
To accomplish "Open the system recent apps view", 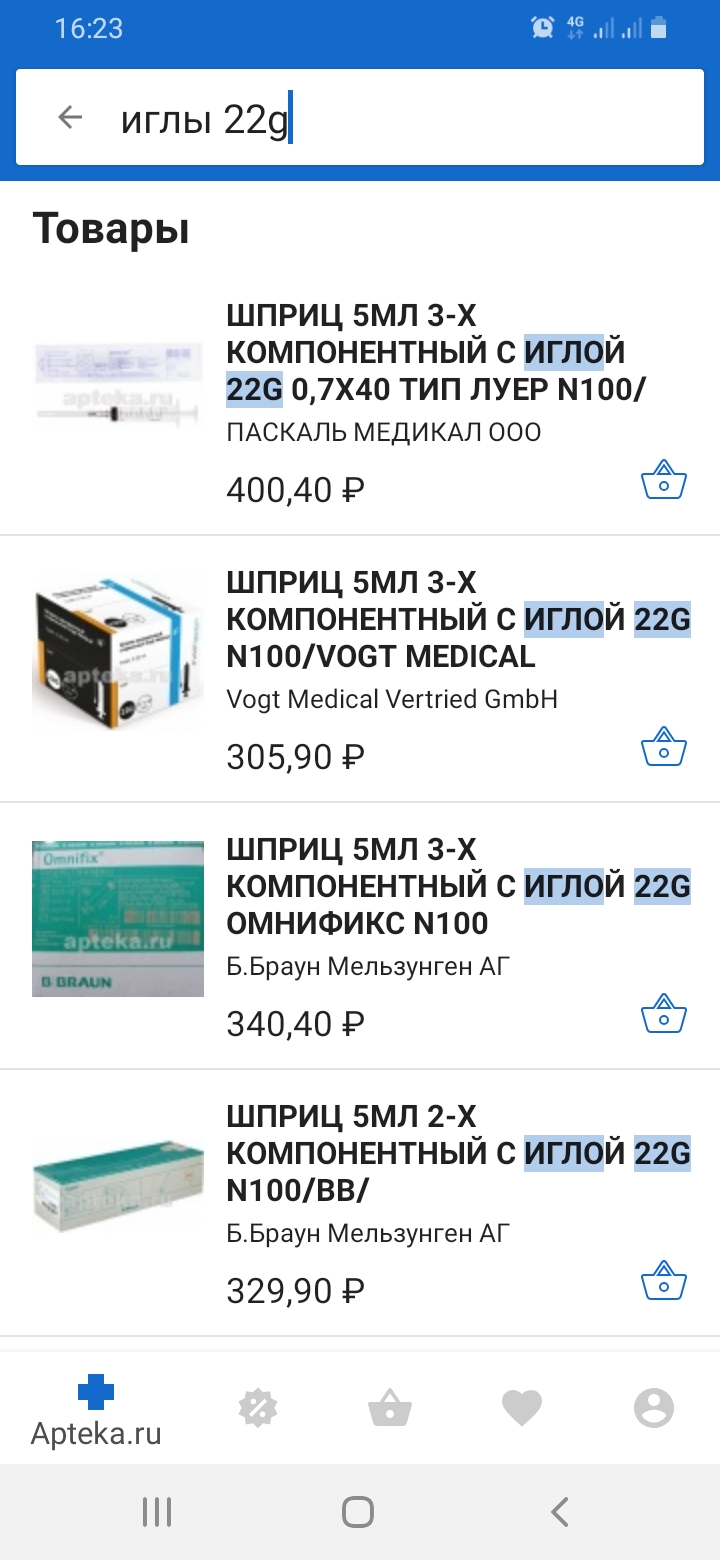I will 157,1511.
